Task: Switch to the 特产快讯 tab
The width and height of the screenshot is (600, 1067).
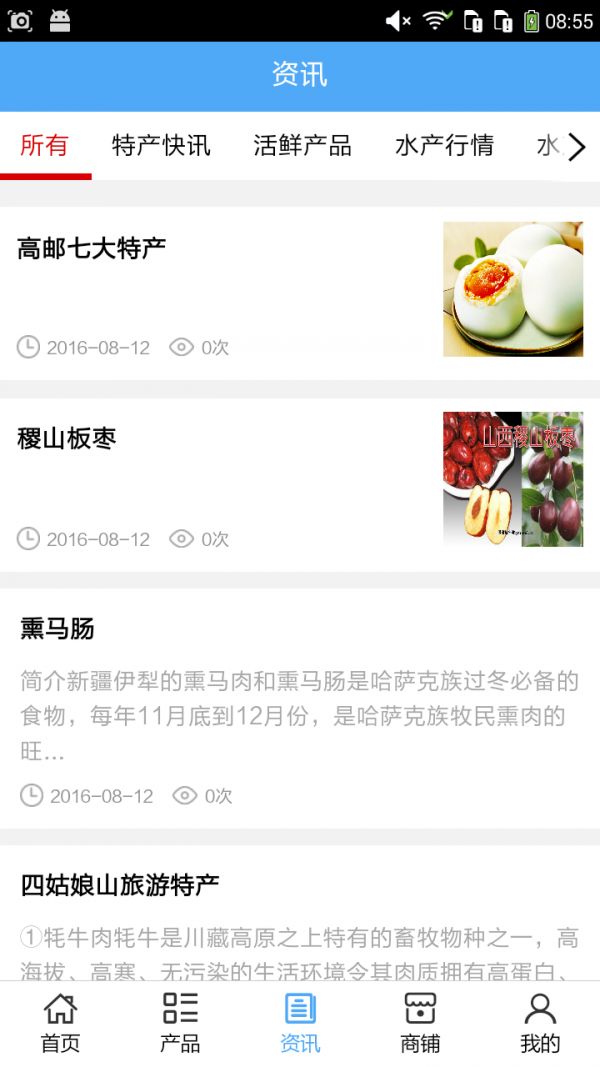Action: point(161,146)
